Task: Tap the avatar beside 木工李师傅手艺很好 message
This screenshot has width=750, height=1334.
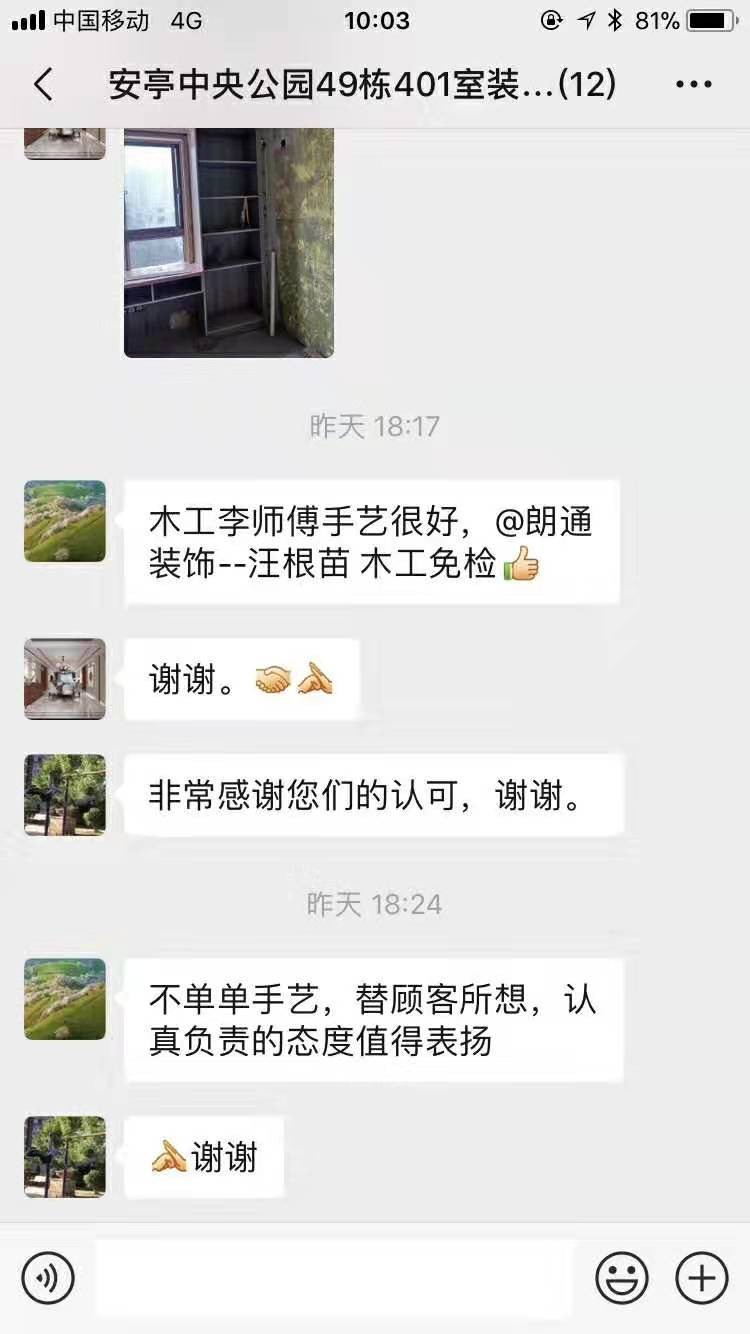Action: pyautogui.click(x=65, y=521)
